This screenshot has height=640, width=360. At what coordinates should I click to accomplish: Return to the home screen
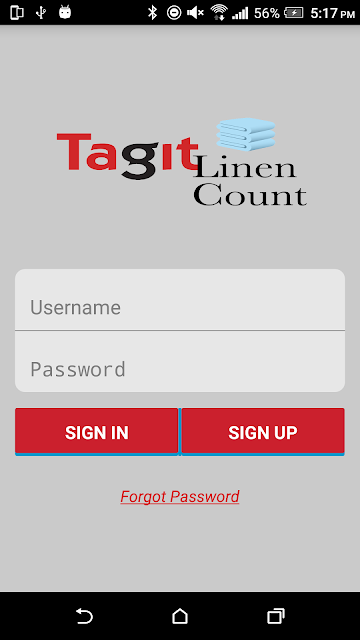180,616
